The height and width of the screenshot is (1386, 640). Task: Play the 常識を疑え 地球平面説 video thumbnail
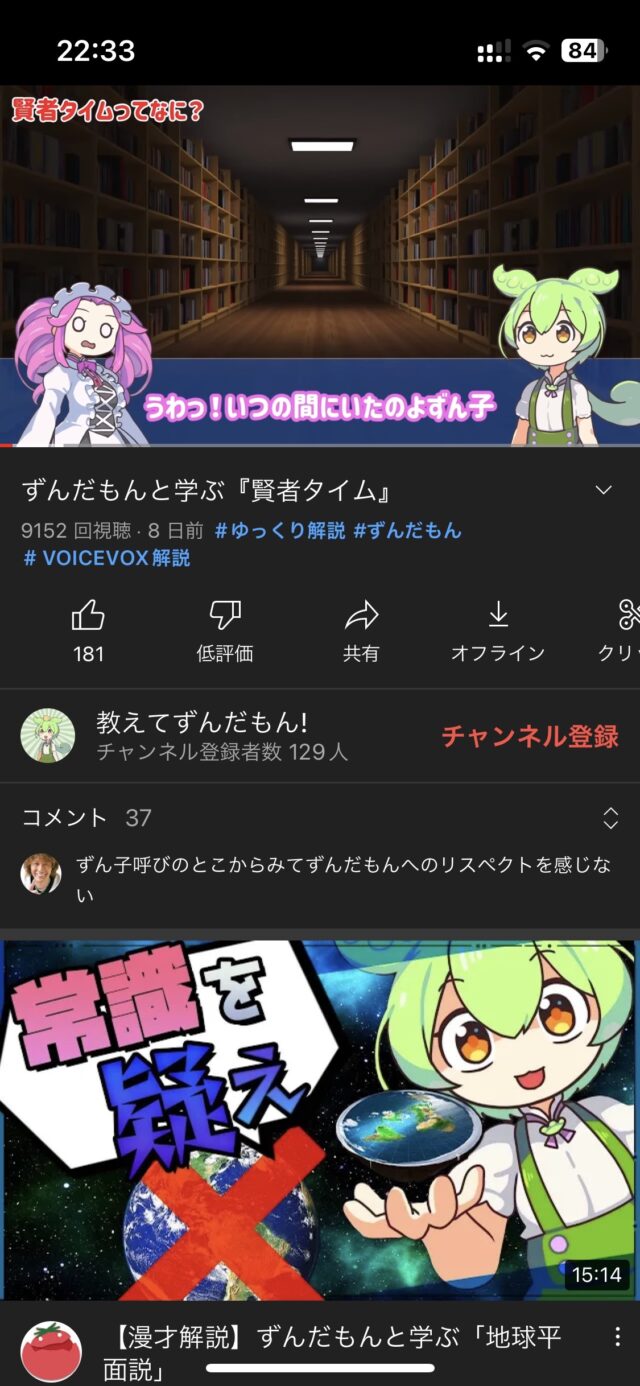(320, 1120)
